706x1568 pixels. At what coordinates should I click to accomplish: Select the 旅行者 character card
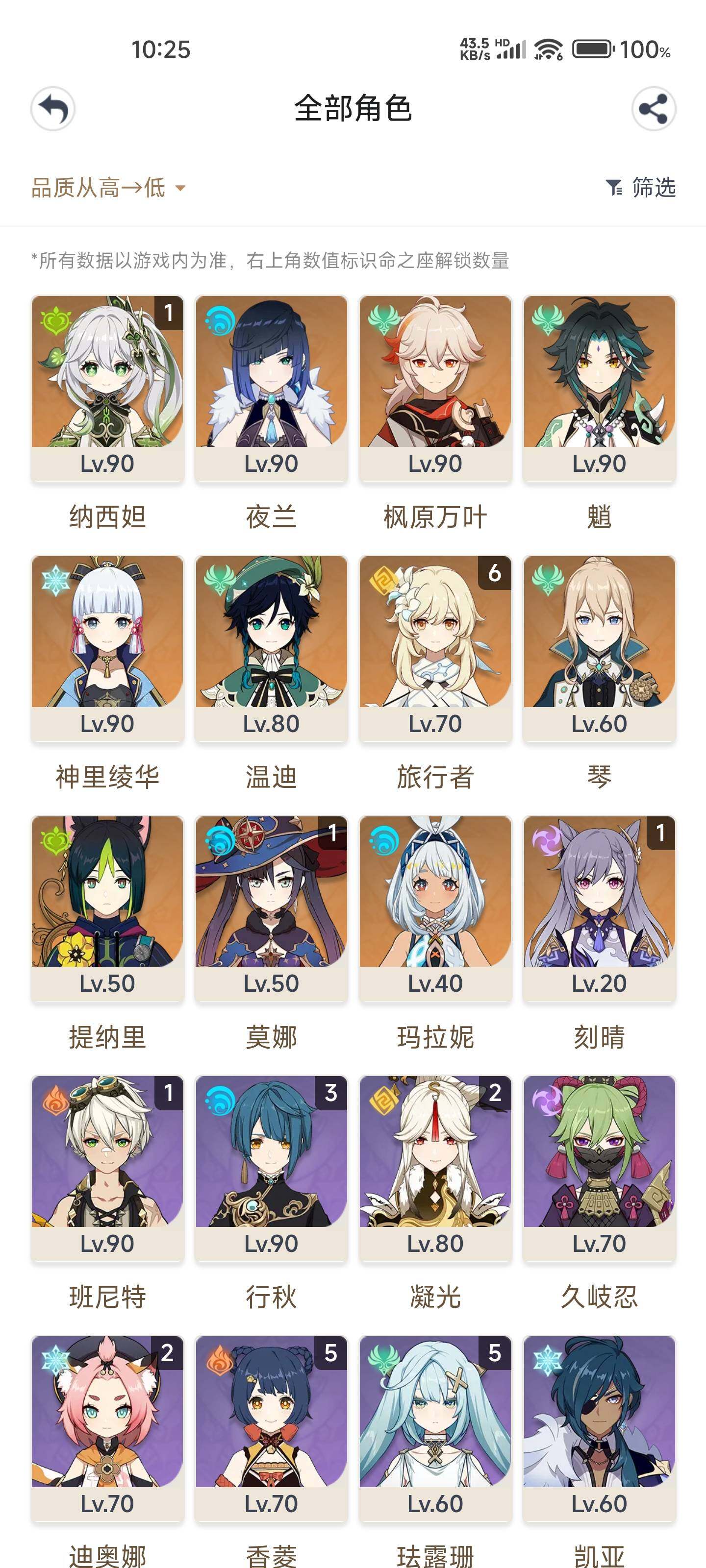(435, 648)
